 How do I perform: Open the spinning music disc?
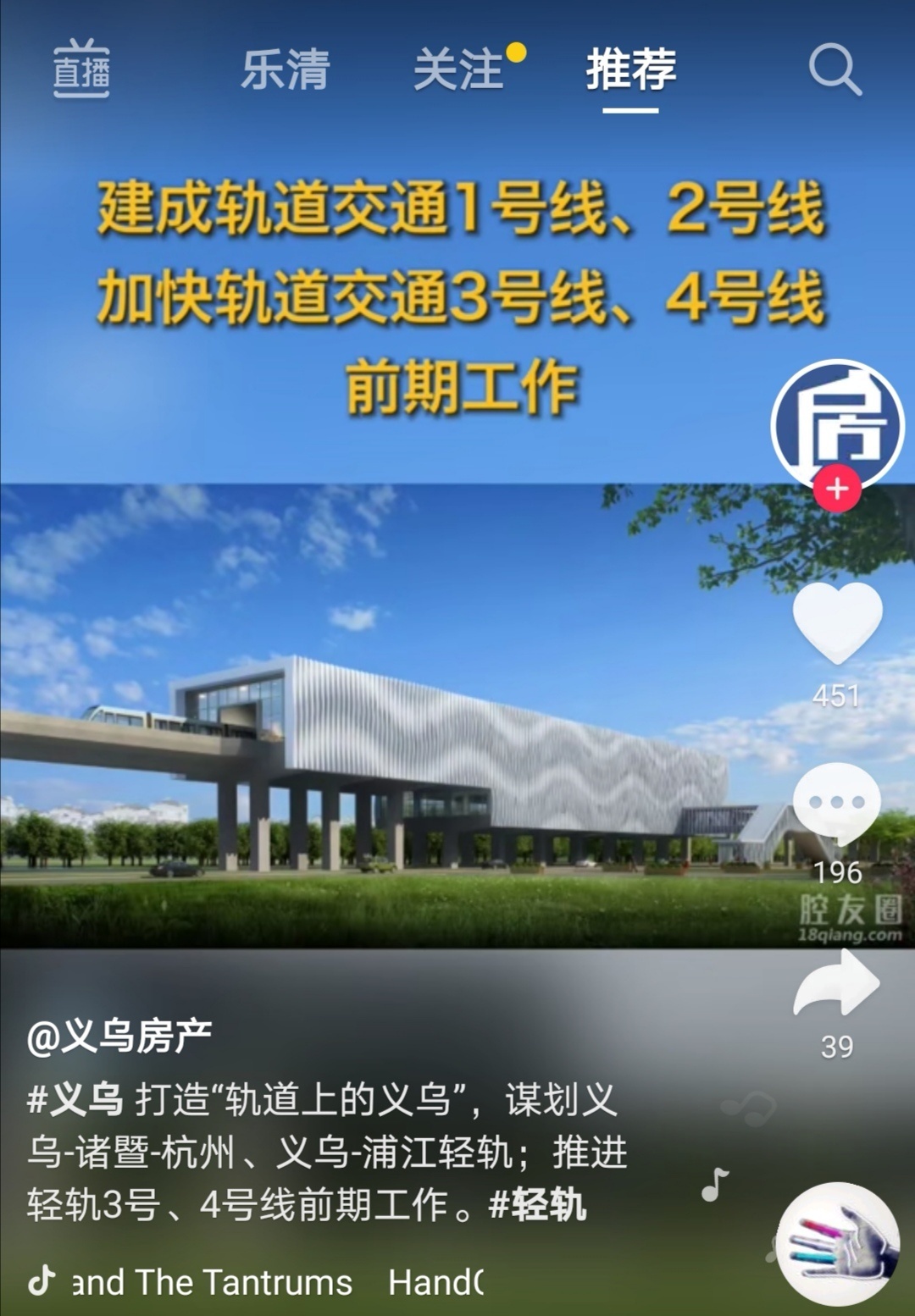coord(837,1242)
